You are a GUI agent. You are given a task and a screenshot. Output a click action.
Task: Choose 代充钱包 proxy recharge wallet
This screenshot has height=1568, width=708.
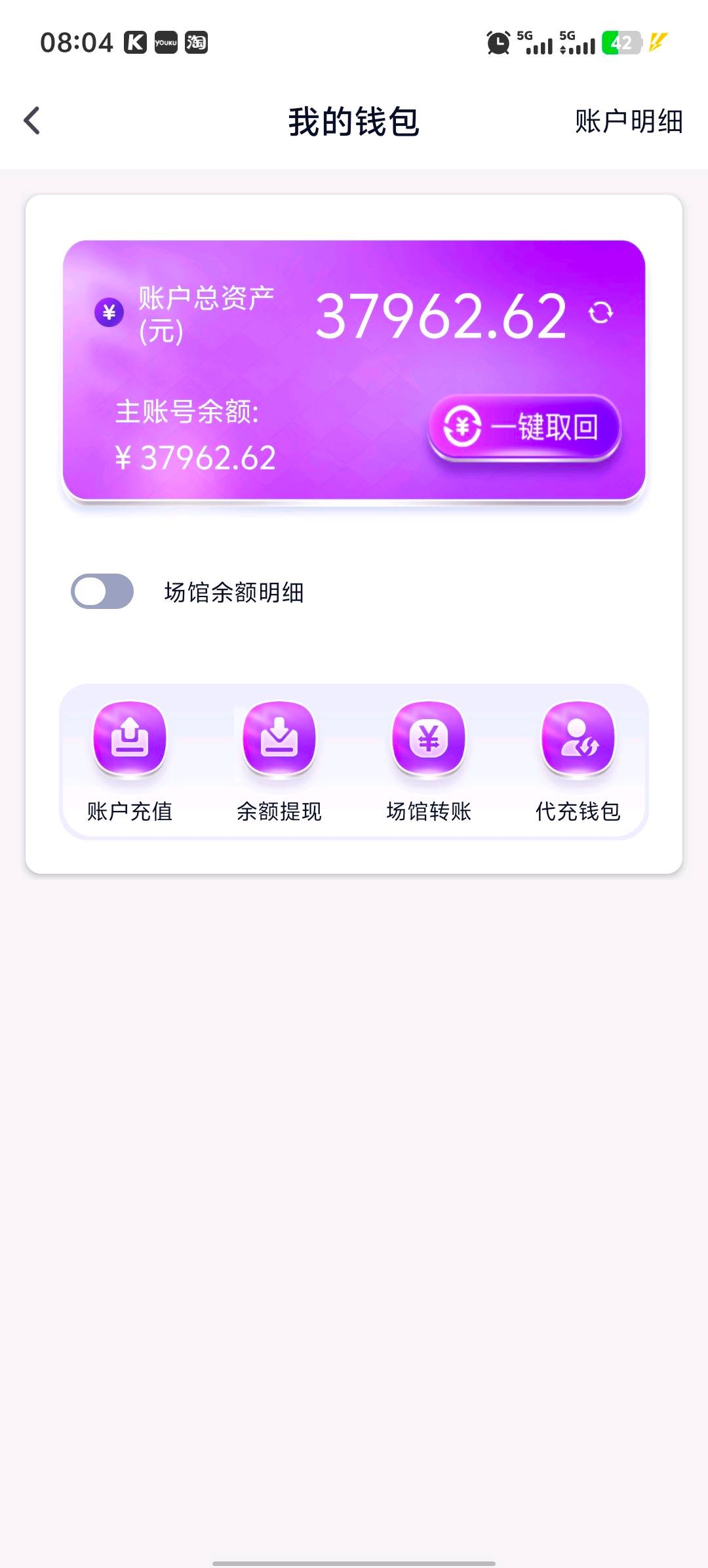tap(578, 760)
